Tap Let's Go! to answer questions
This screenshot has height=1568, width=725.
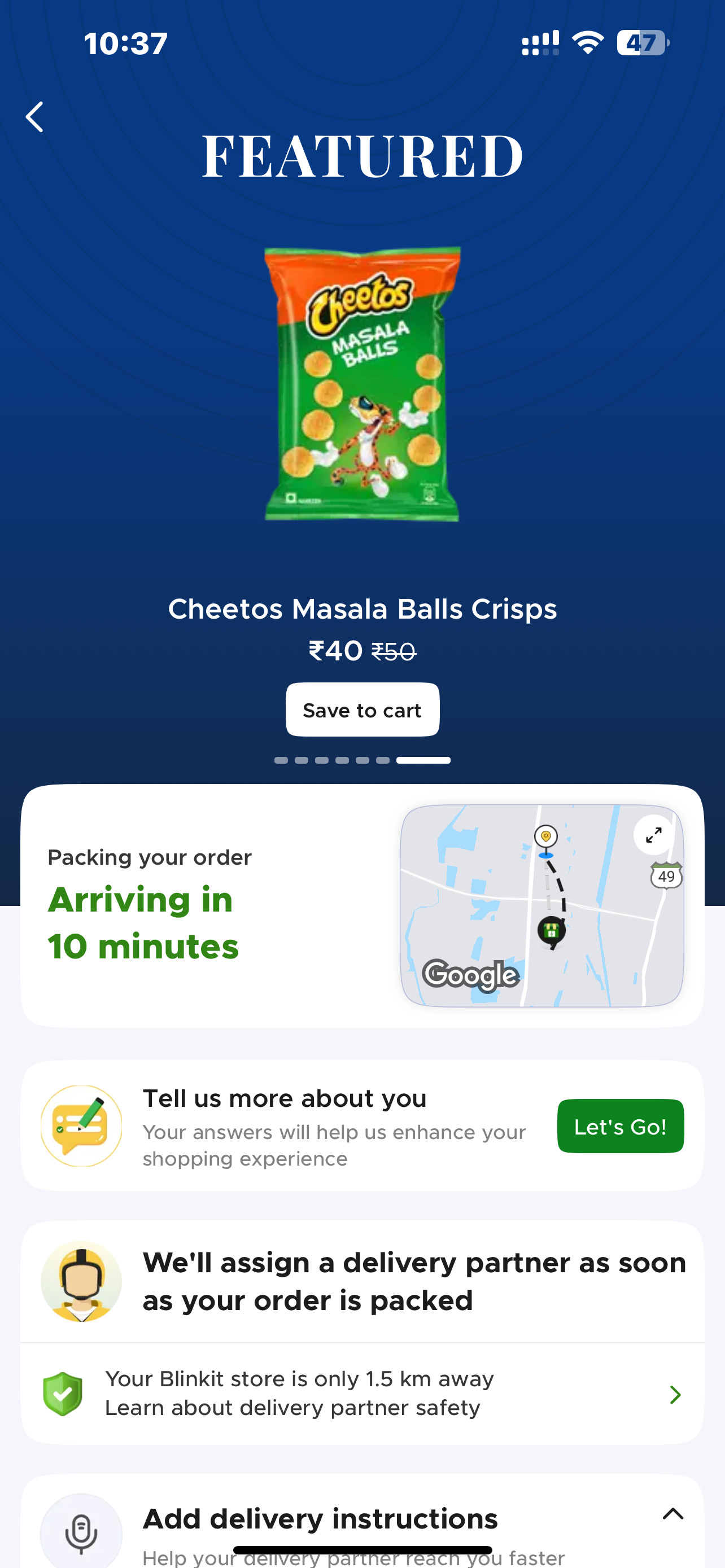(619, 1126)
